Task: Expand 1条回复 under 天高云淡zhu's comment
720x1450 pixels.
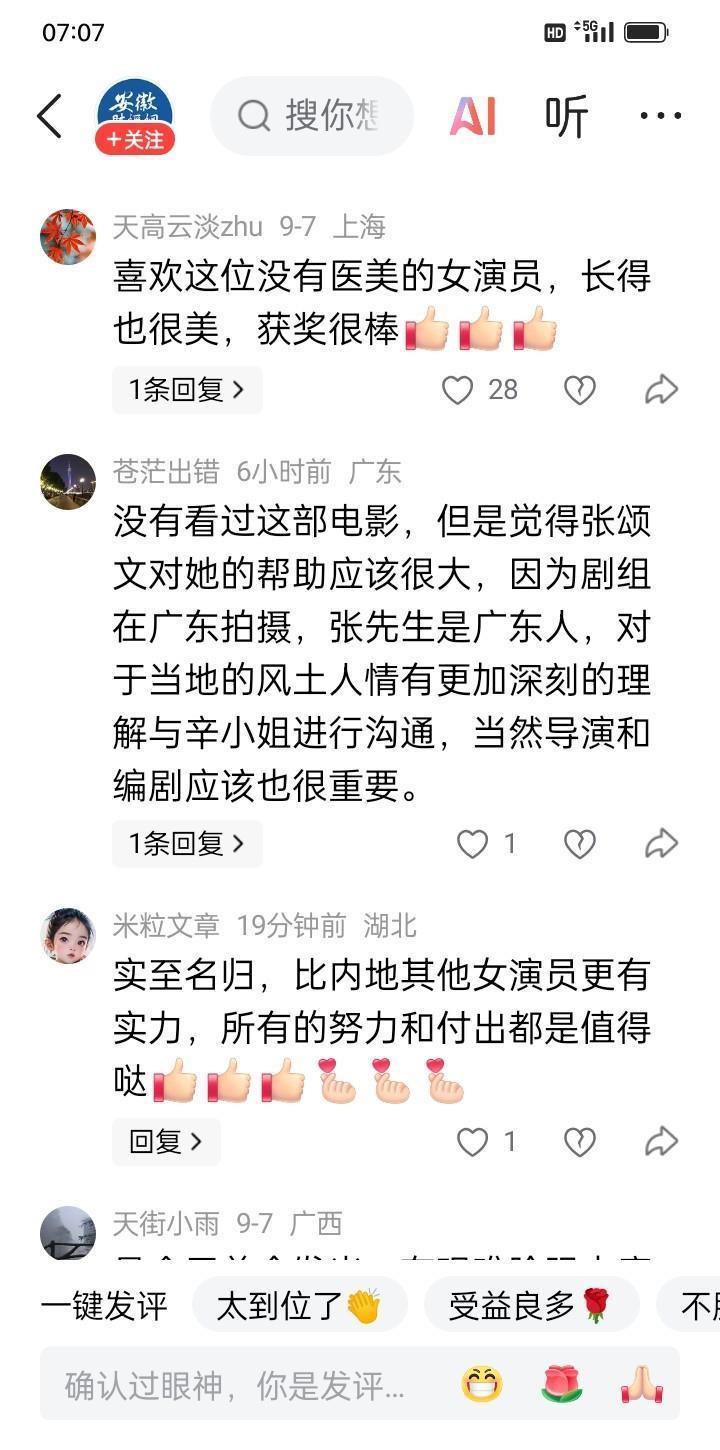Action: [x=186, y=390]
